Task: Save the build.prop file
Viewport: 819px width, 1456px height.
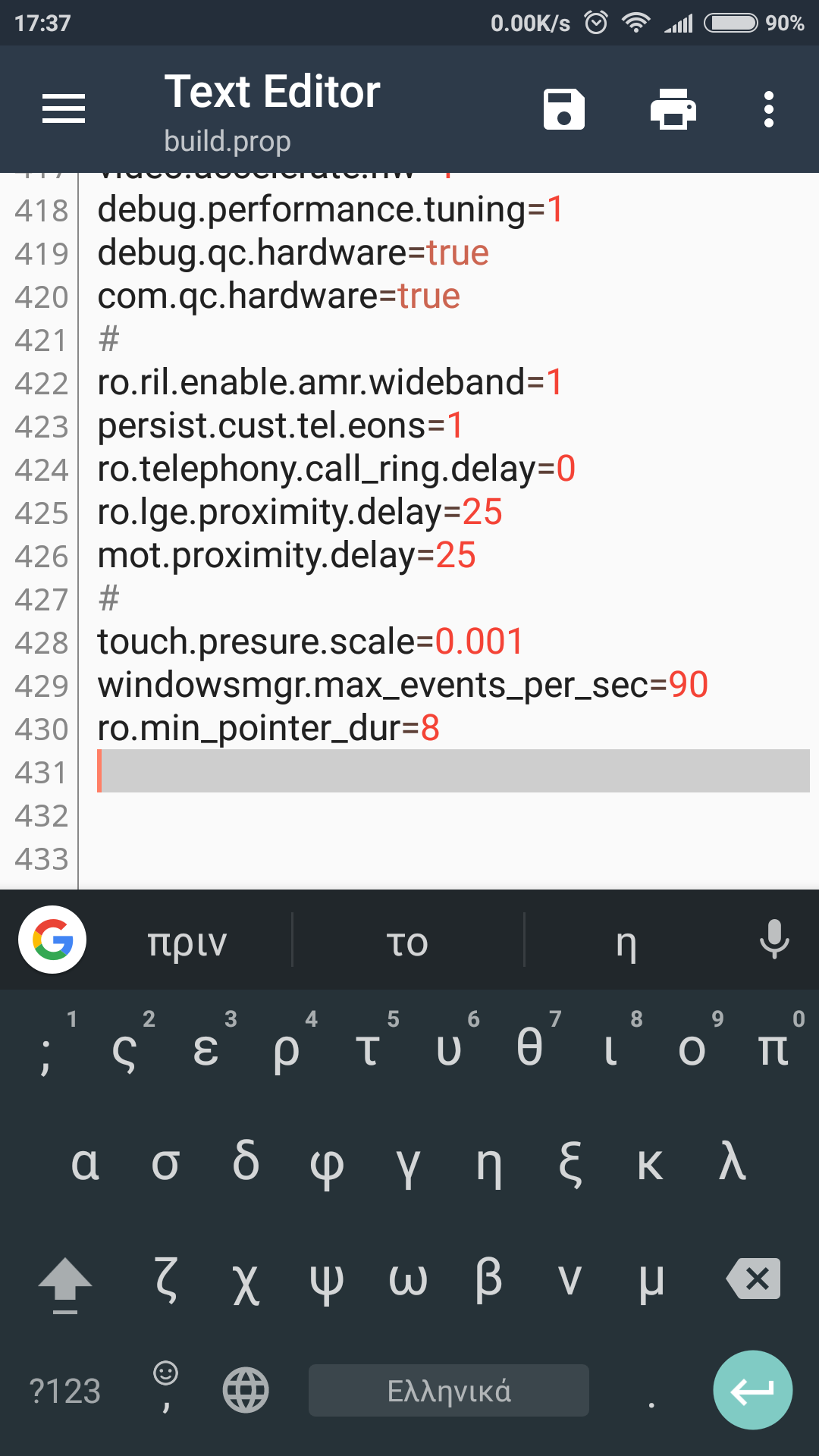Action: click(563, 109)
